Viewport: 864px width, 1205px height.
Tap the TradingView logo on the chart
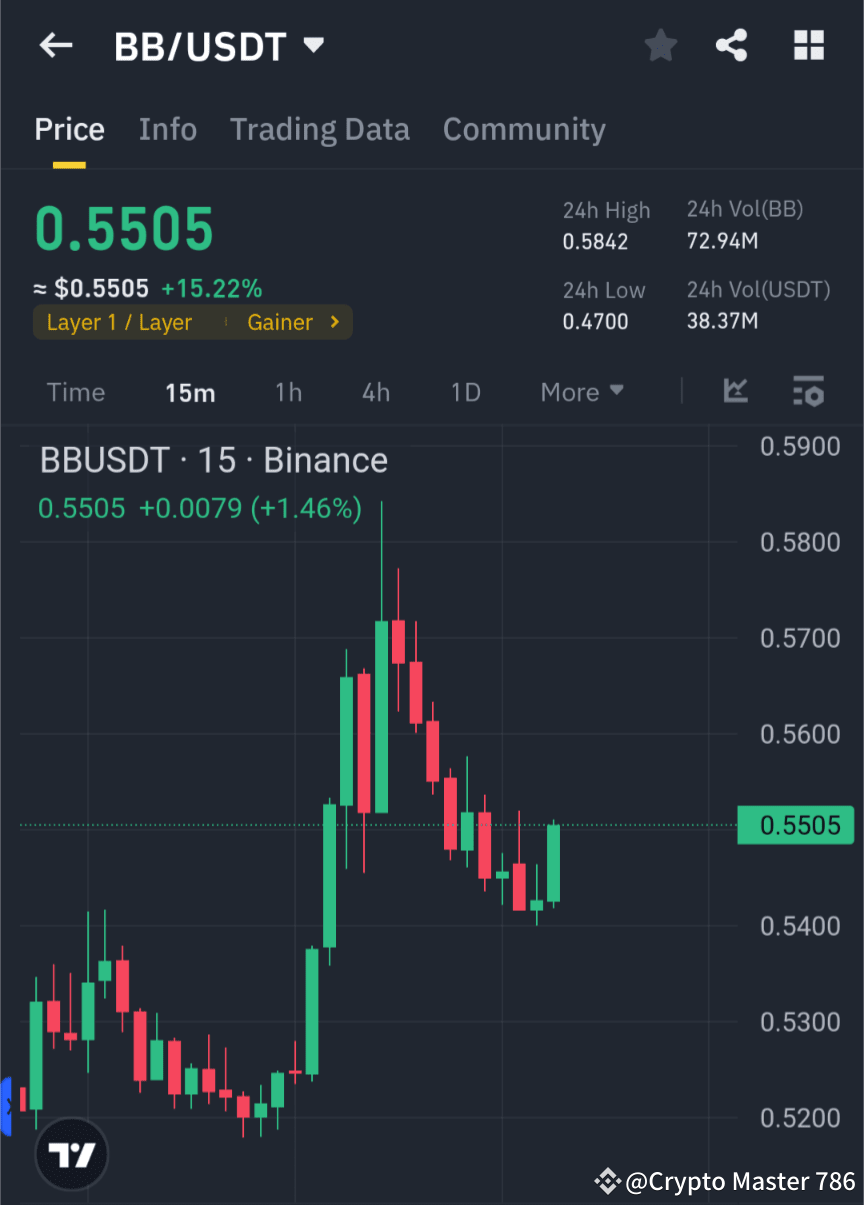pyautogui.click(x=70, y=1154)
